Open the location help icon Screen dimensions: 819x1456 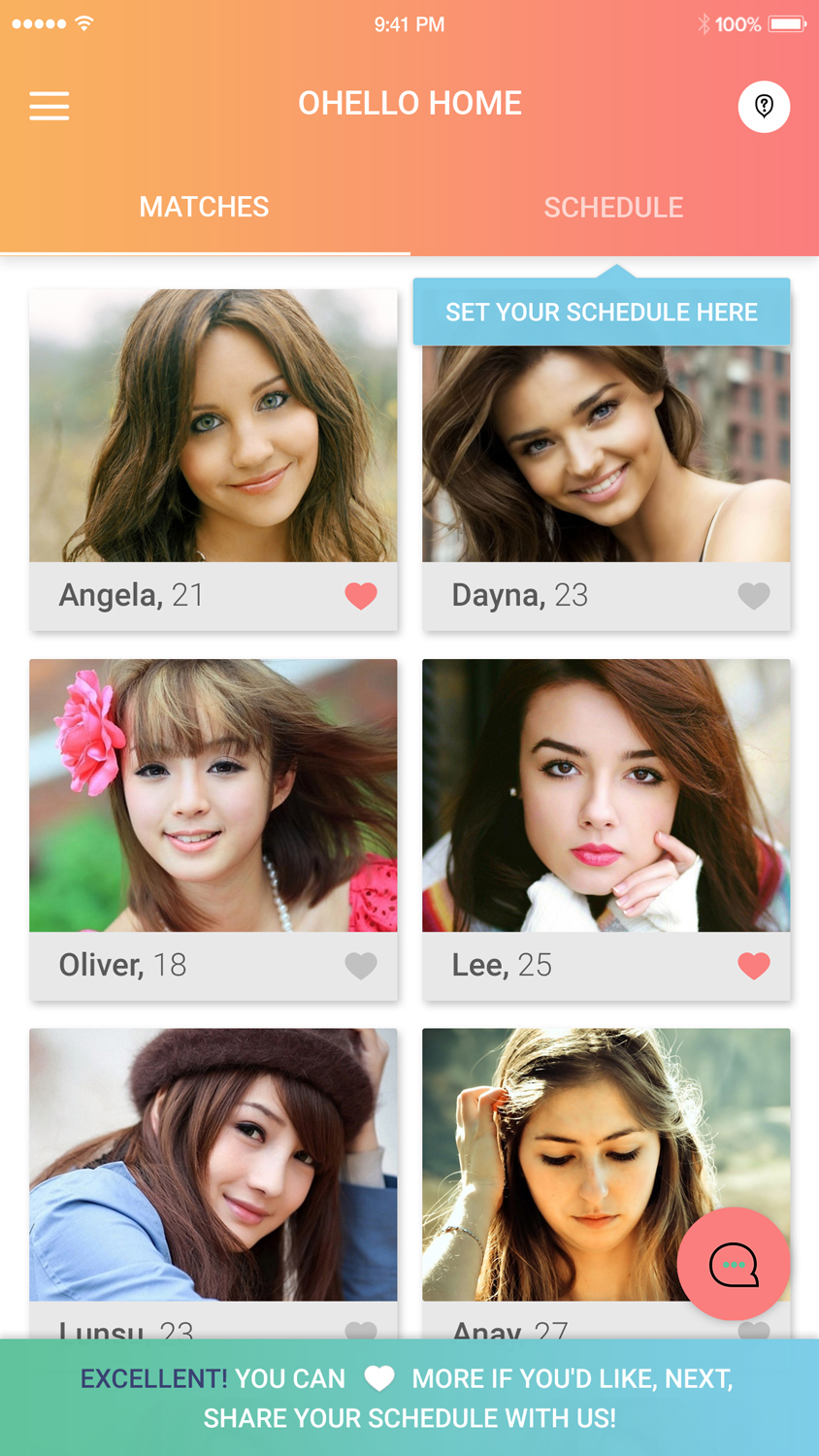point(764,106)
